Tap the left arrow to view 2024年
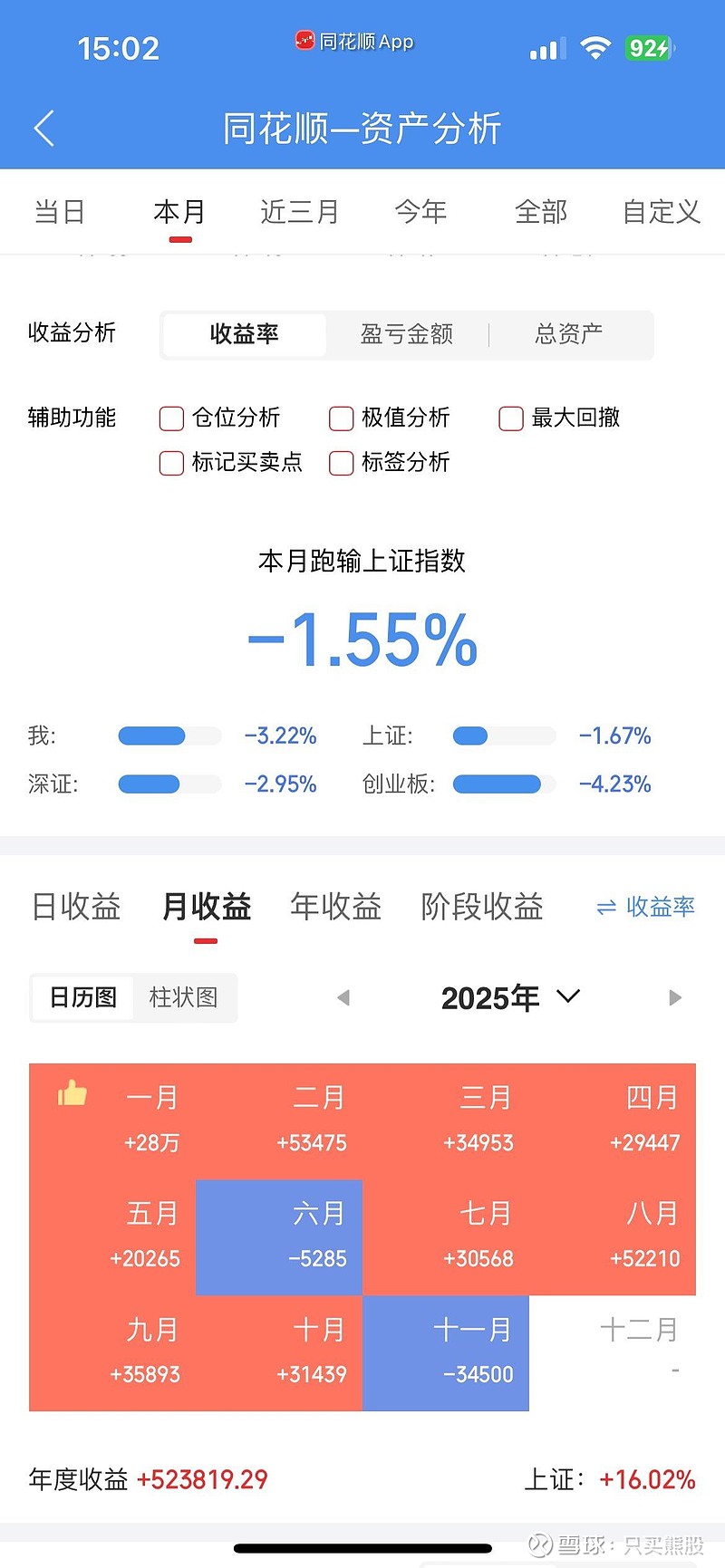 coord(343,997)
